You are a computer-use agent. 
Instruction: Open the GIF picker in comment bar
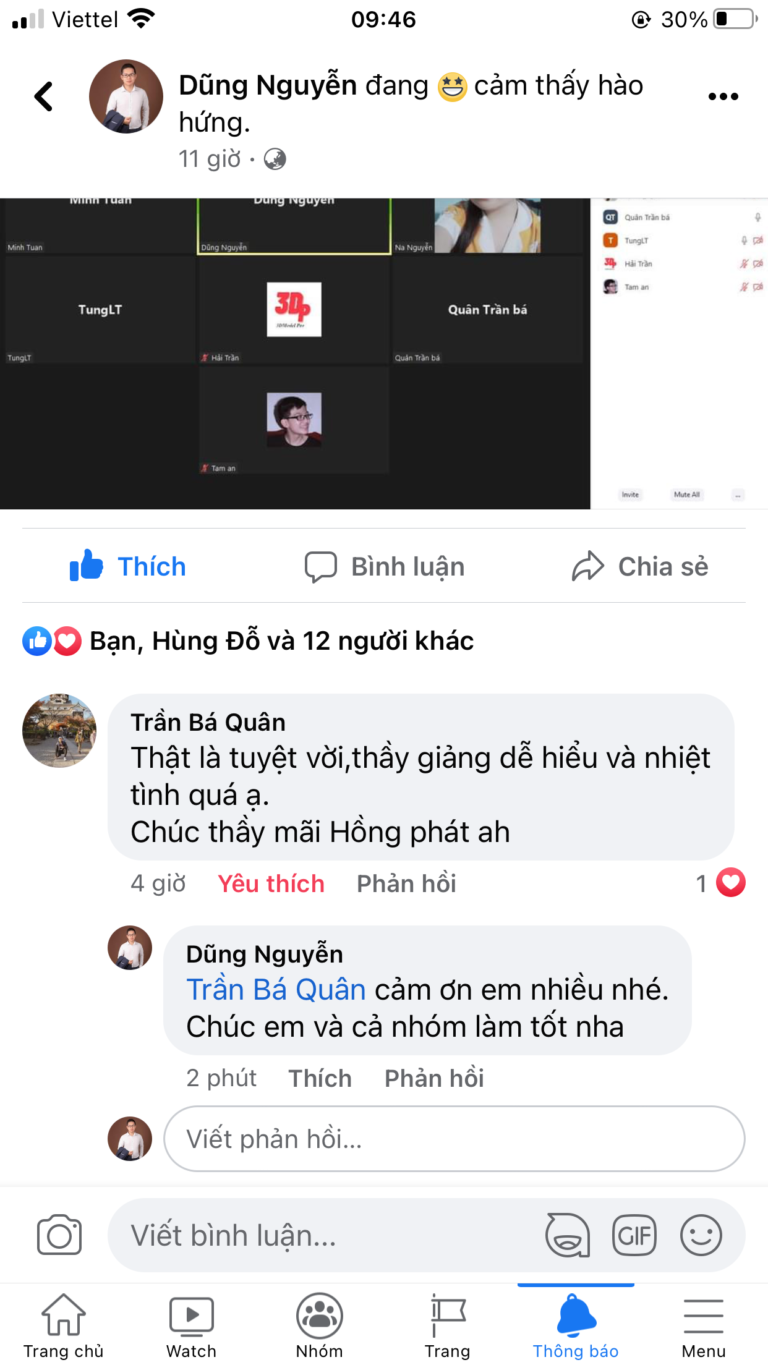tap(635, 1236)
